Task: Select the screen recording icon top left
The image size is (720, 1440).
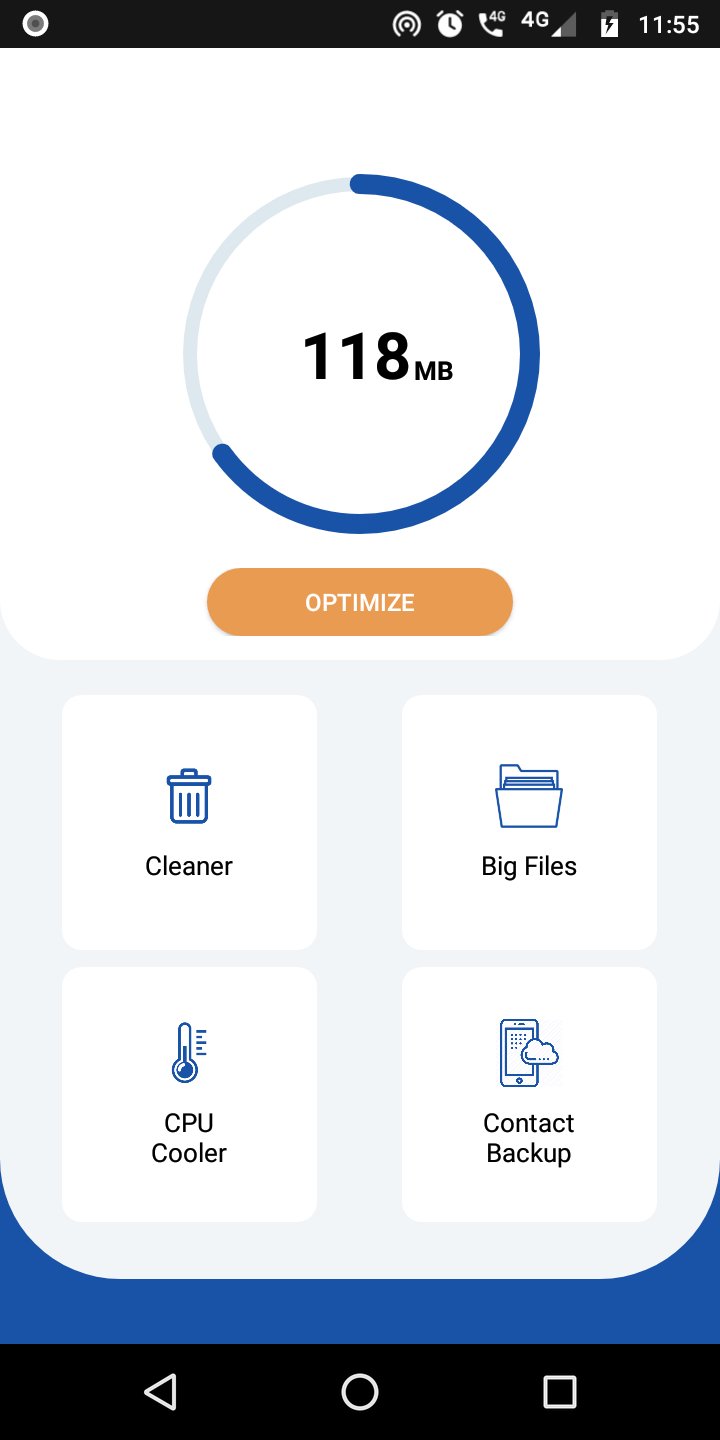Action: 35,22
